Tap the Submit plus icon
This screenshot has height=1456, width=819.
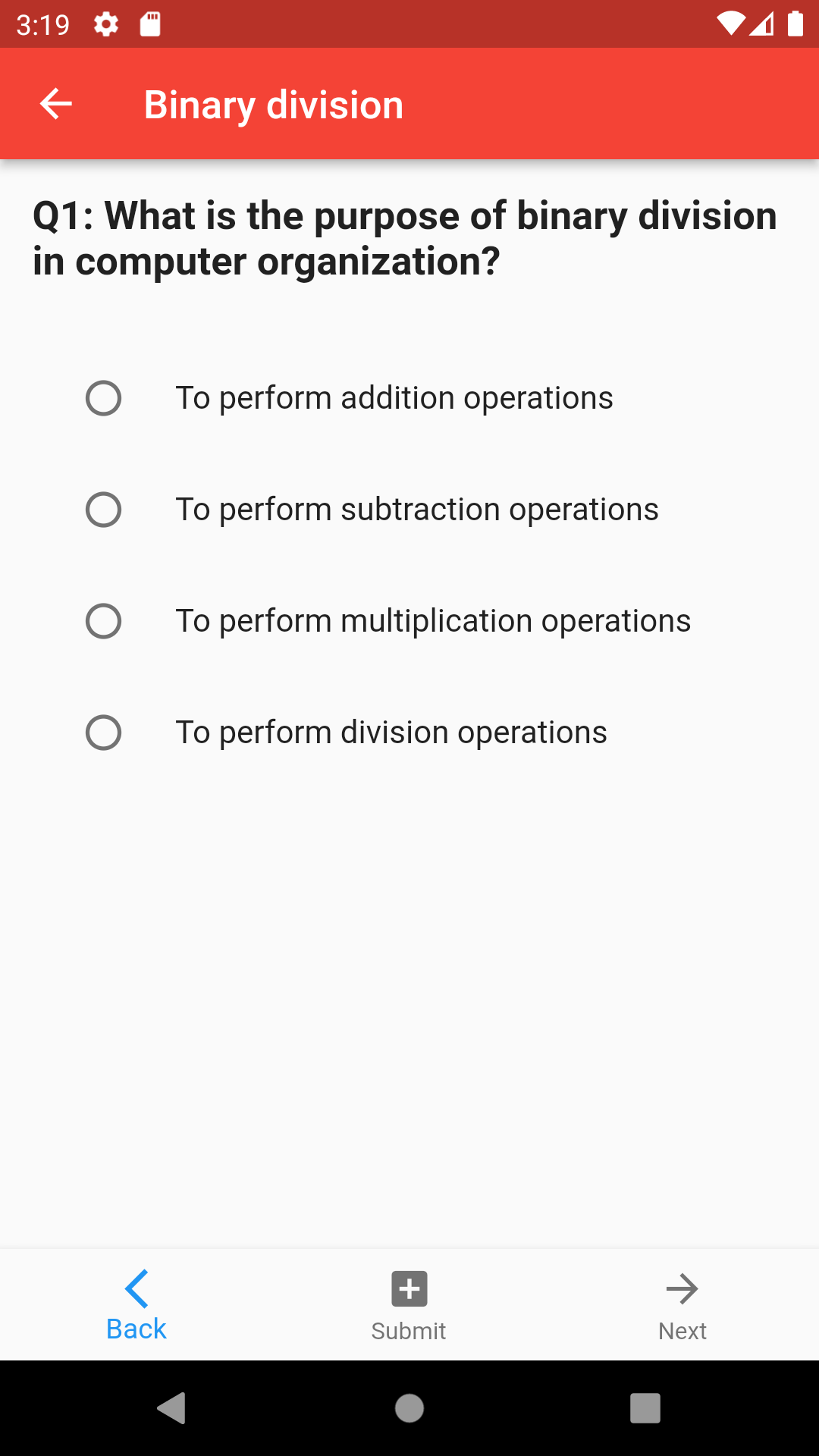(408, 1287)
